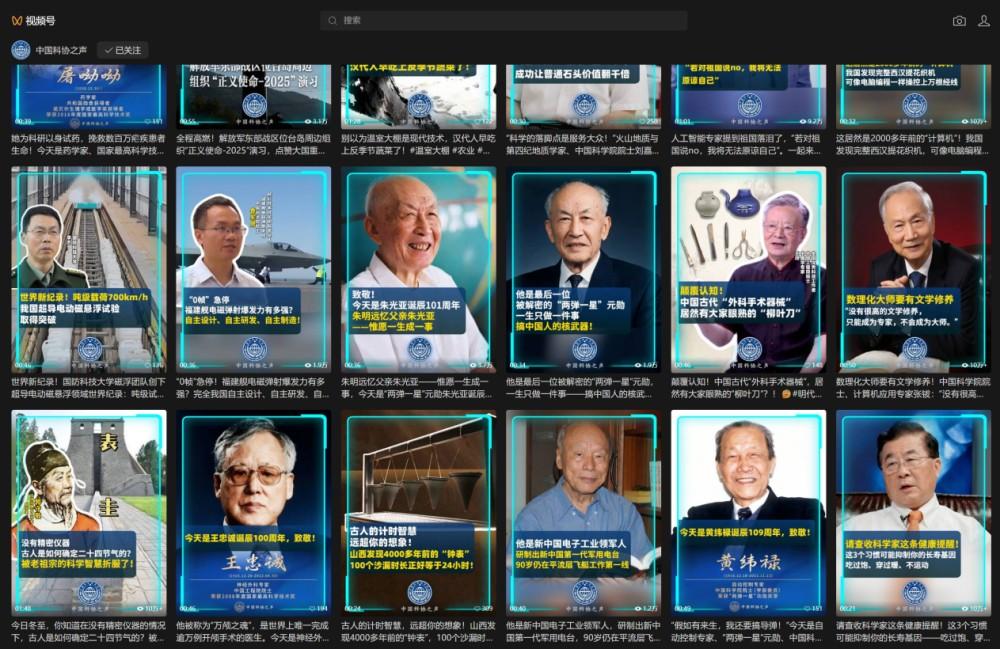Watch the 二十四节气 圭表 video
Screen dimensions: 1000x649
pyautogui.click(x=89, y=512)
